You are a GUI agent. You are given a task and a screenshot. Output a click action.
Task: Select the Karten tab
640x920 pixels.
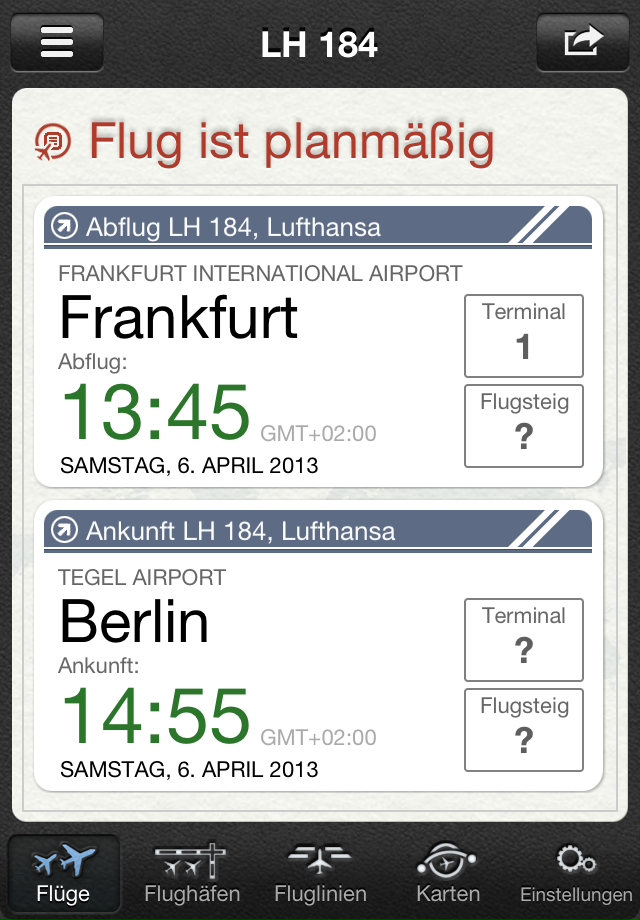(x=448, y=874)
